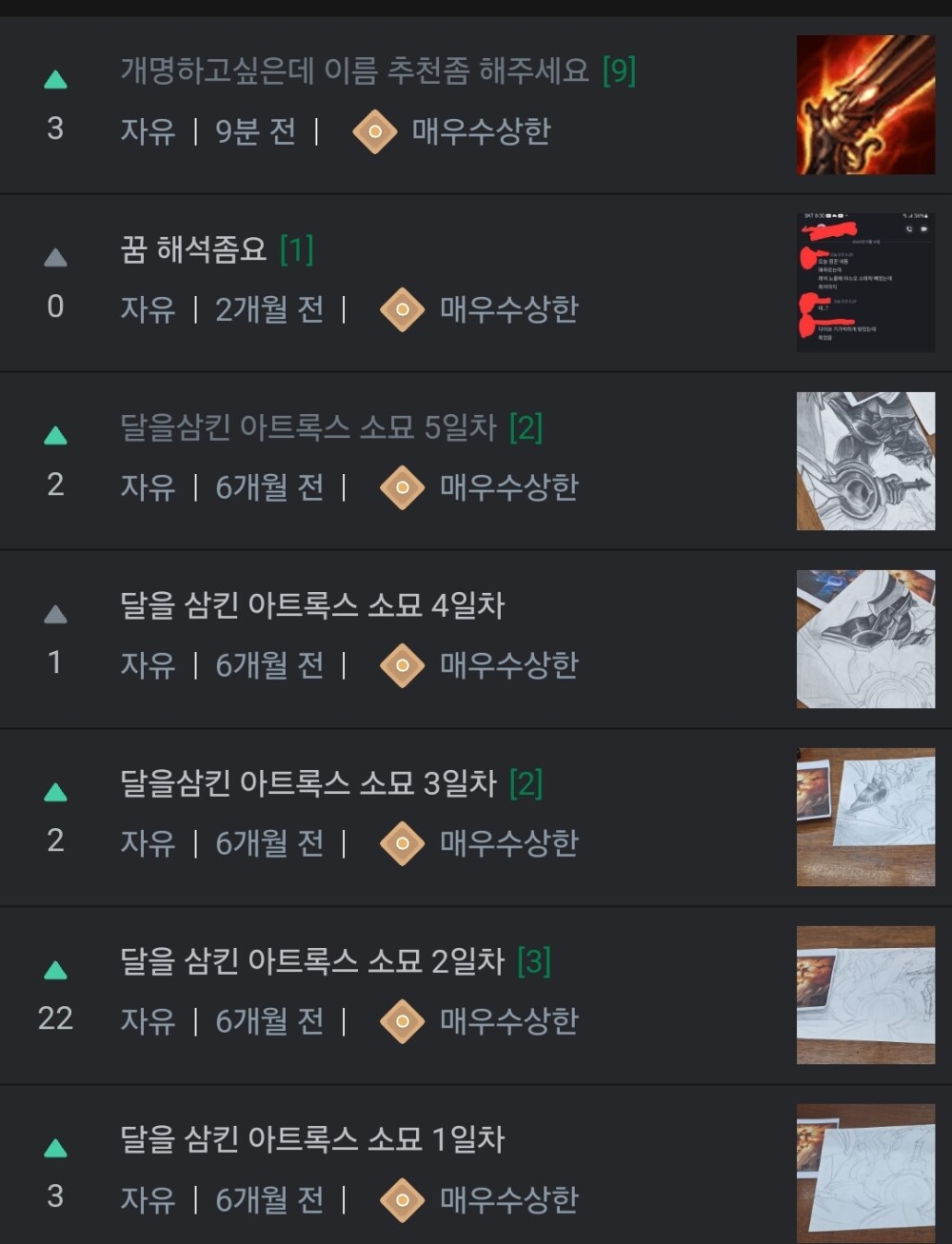
Task: Open '달을 삼킨 아트록스 소묘 2일차' post
Action: pyautogui.click(x=312, y=961)
